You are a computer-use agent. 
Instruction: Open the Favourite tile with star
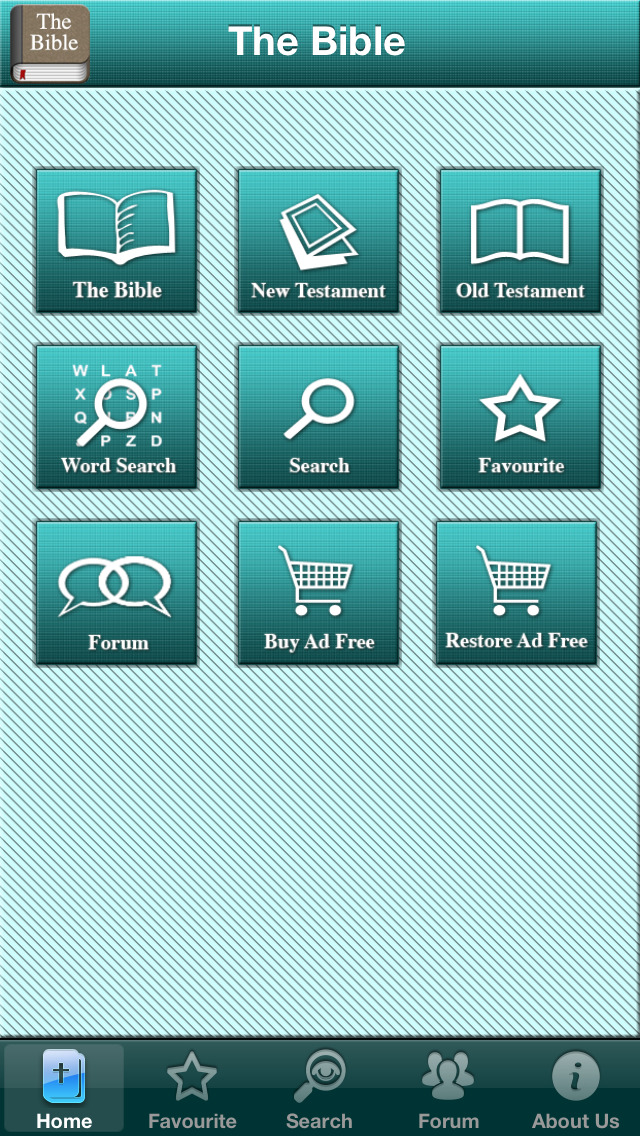coord(520,417)
